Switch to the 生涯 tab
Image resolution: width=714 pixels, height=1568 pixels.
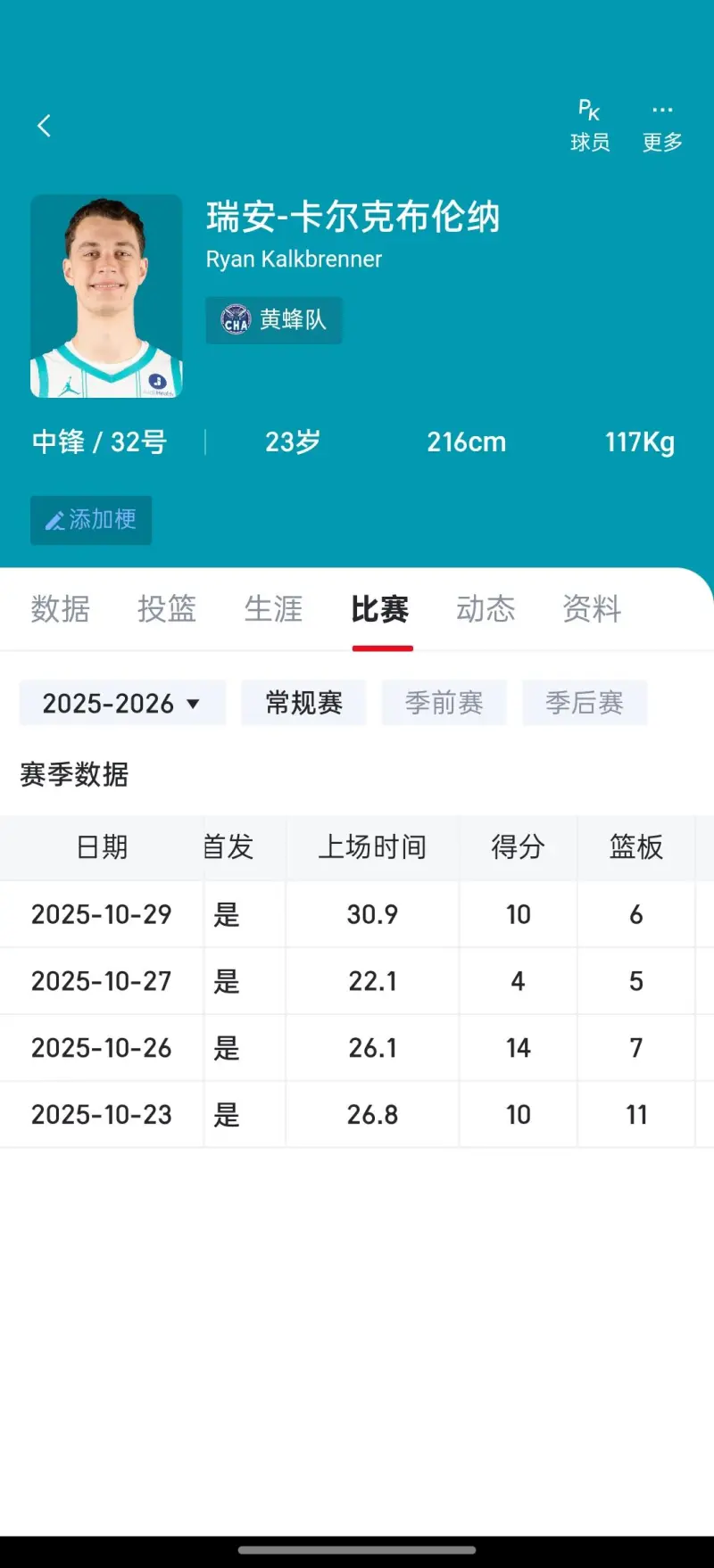coord(273,609)
